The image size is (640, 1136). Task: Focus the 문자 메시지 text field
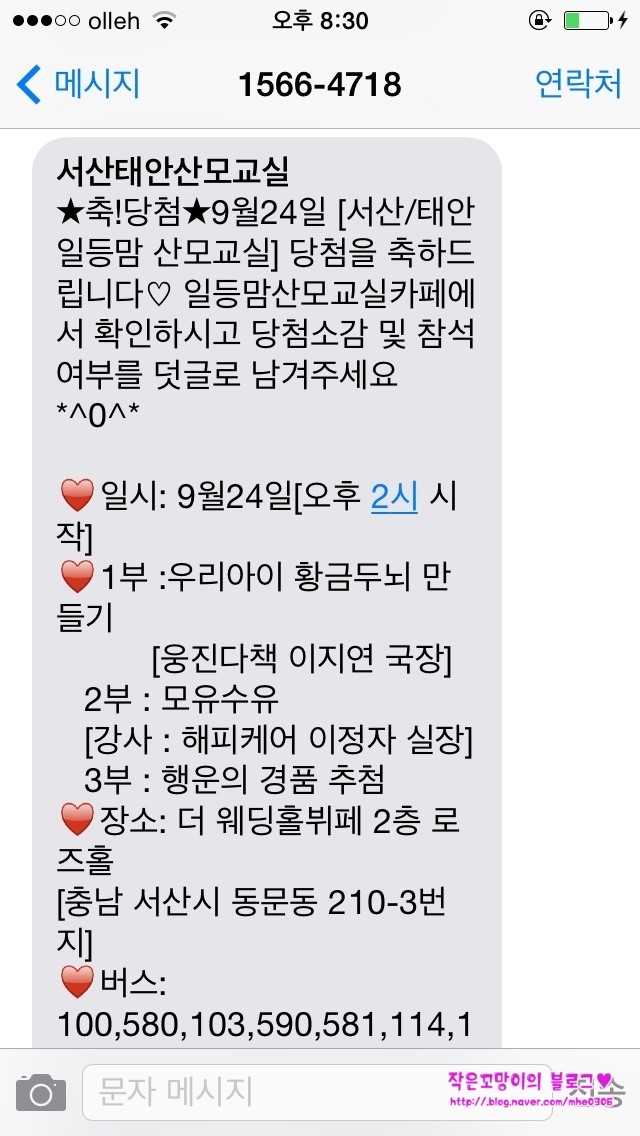260,1091
